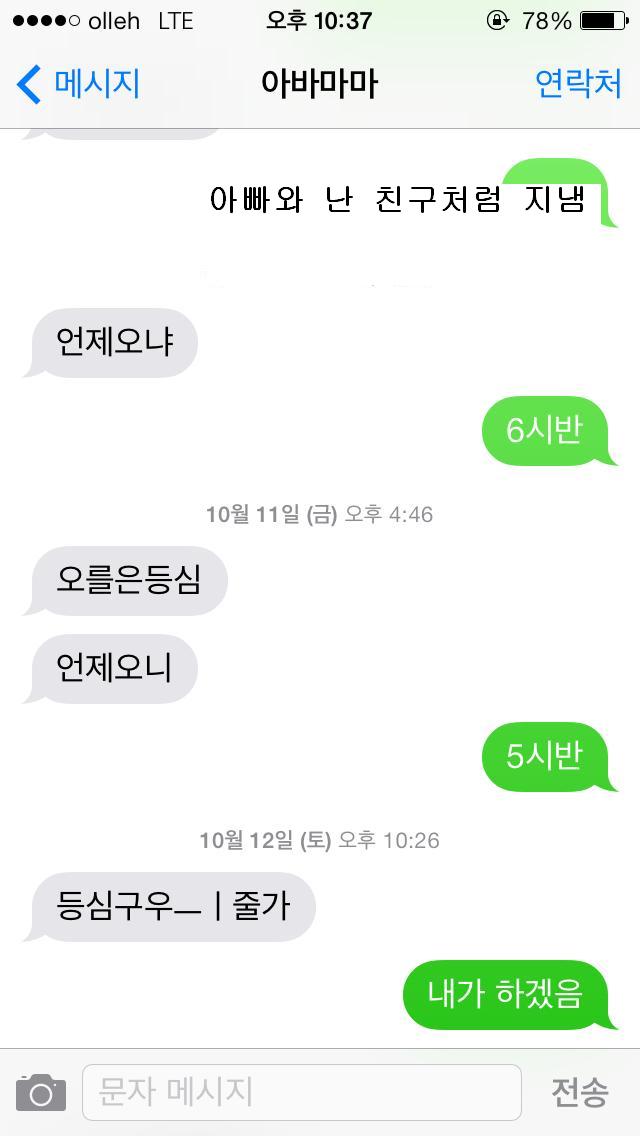Tap the 전송 send button
Screen dimensions: 640x1136
point(579,1092)
